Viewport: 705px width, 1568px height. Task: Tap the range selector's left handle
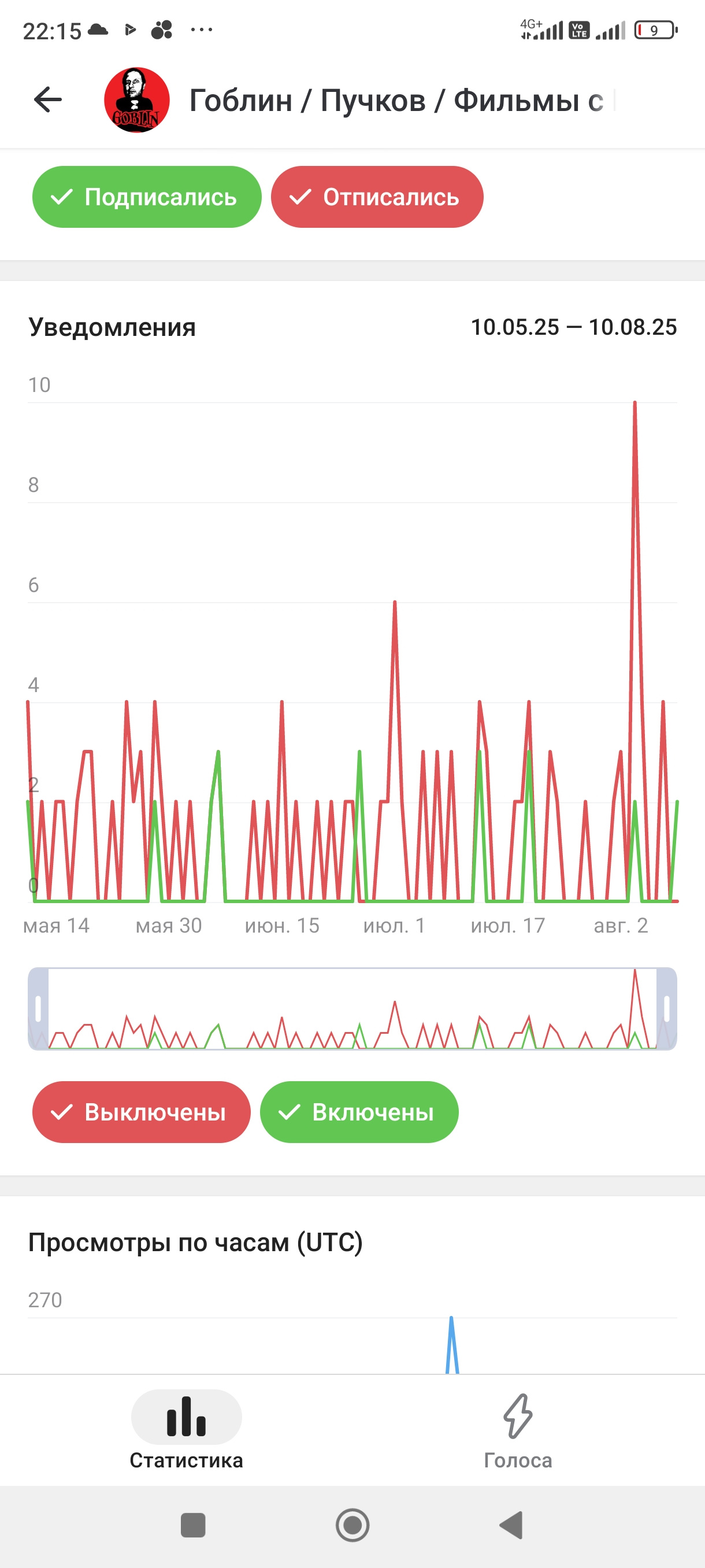pyautogui.click(x=38, y=1008)
